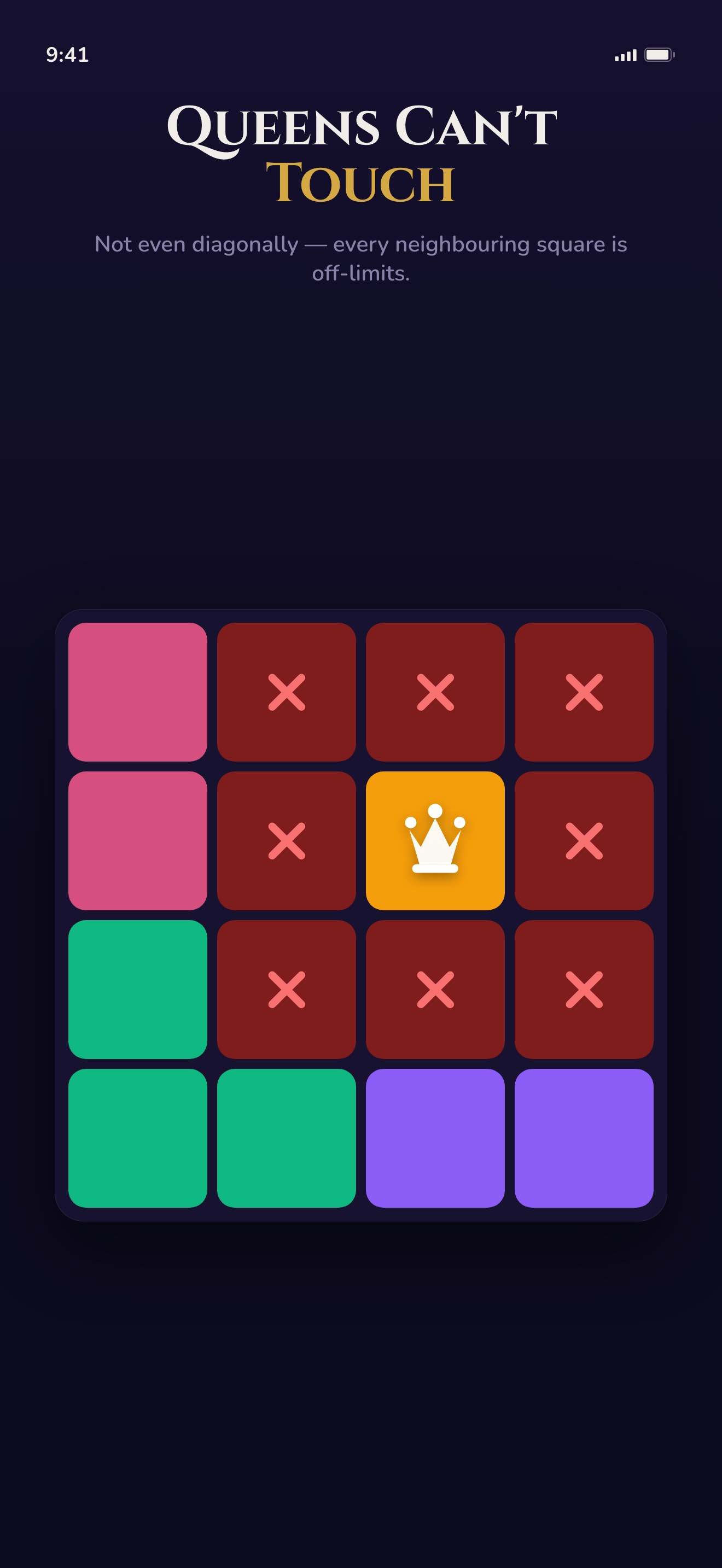Viewport: 722px width, 1568px height.
Task: Tap the X square directly below the queen
Action: 435,989
